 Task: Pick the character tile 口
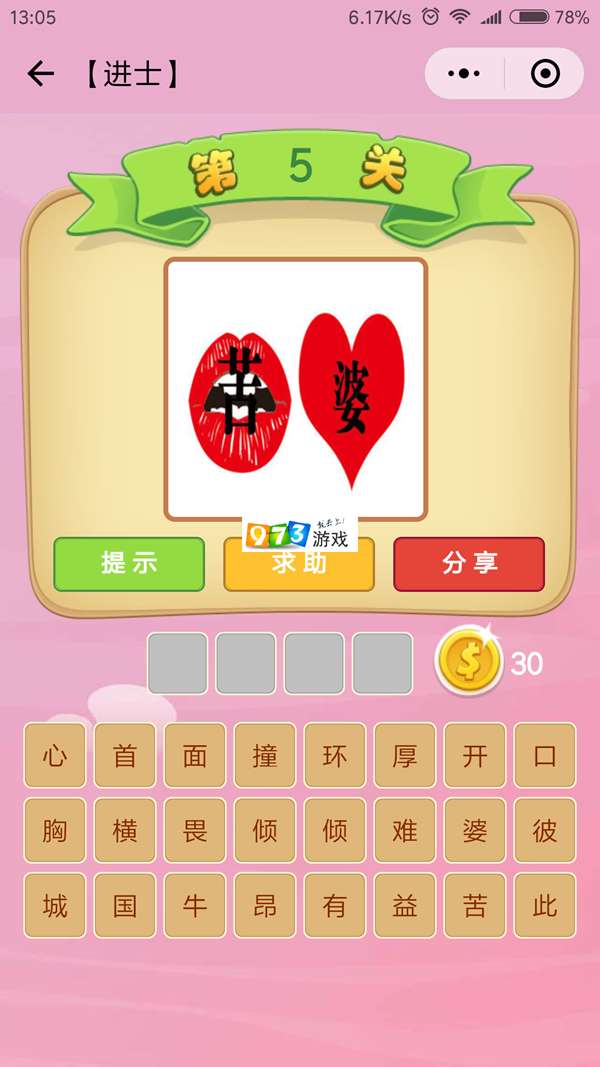click(545, 755)
